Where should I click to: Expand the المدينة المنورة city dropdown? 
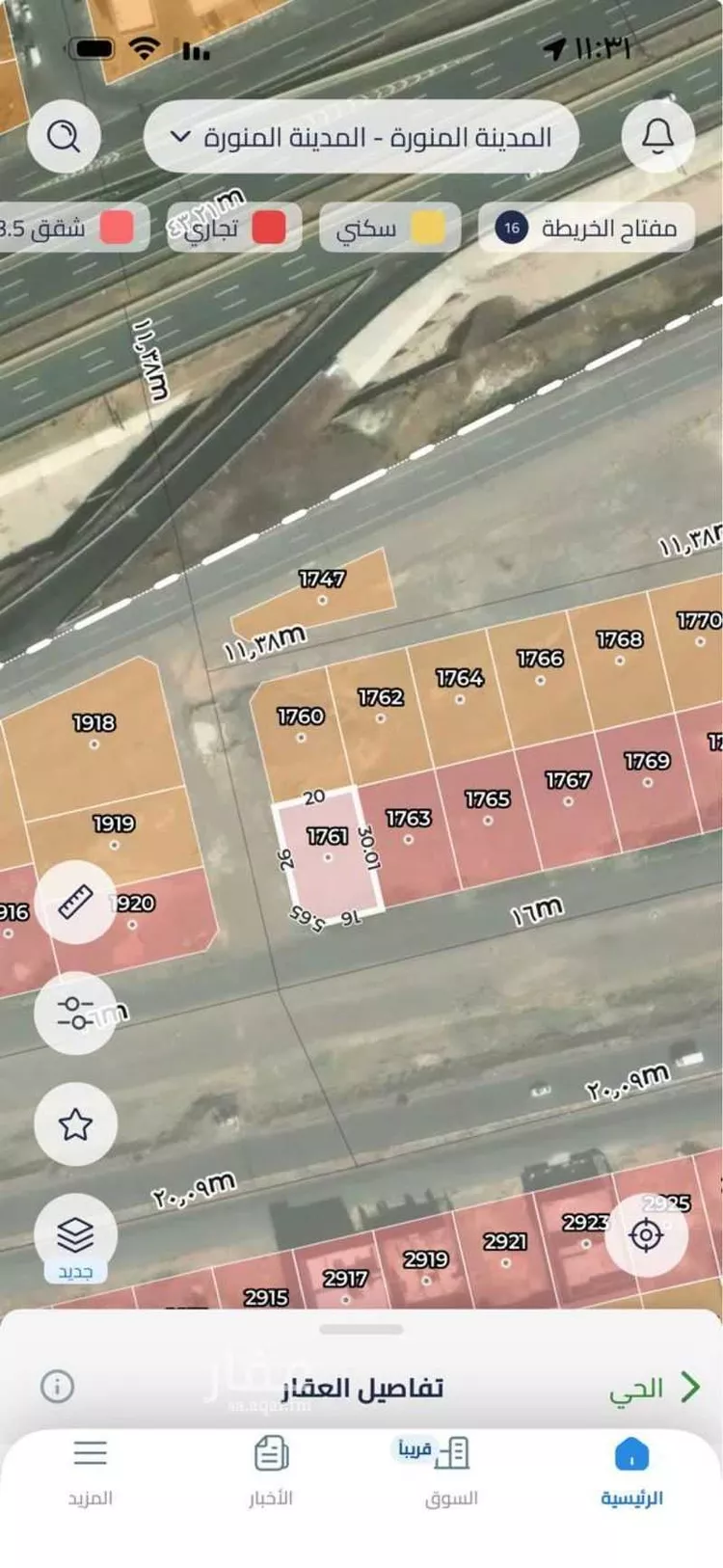[361, 137]
